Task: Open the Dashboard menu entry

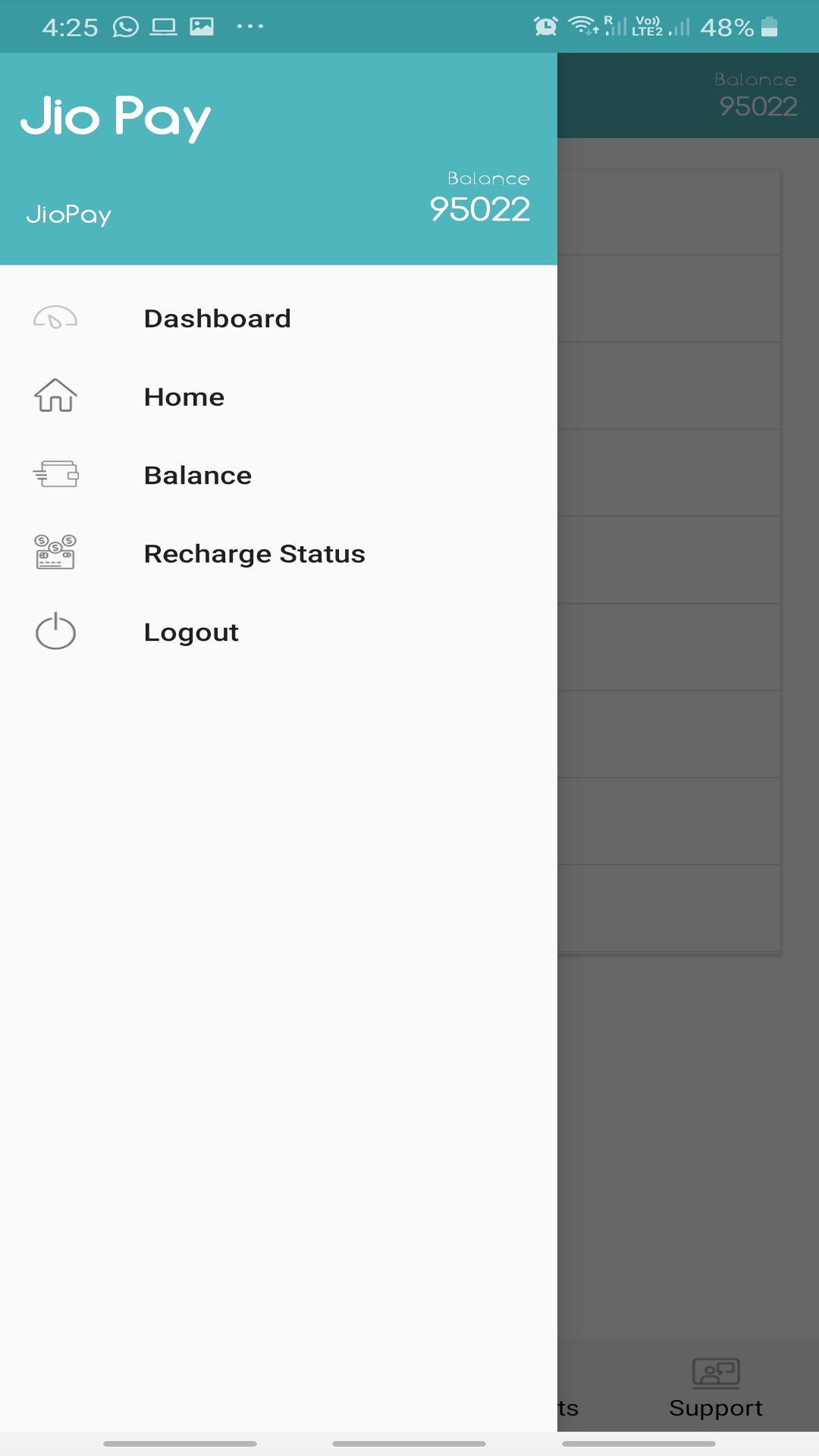Action: (x=218, y=318)
